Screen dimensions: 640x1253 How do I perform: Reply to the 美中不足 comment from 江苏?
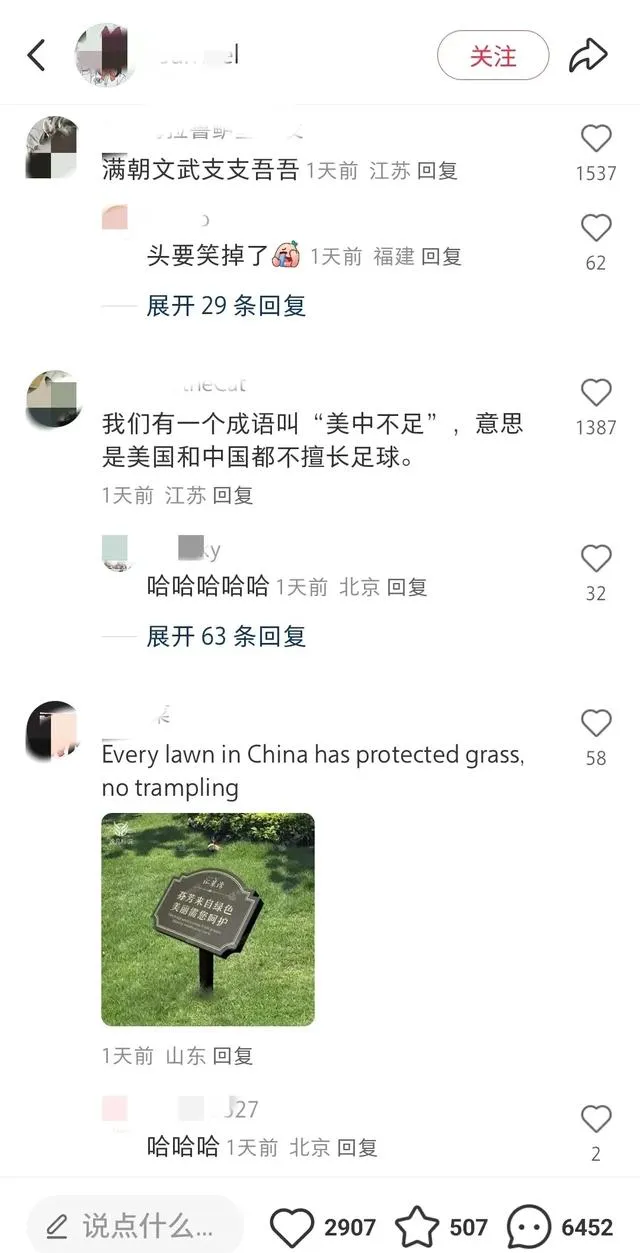coord(233,495)
